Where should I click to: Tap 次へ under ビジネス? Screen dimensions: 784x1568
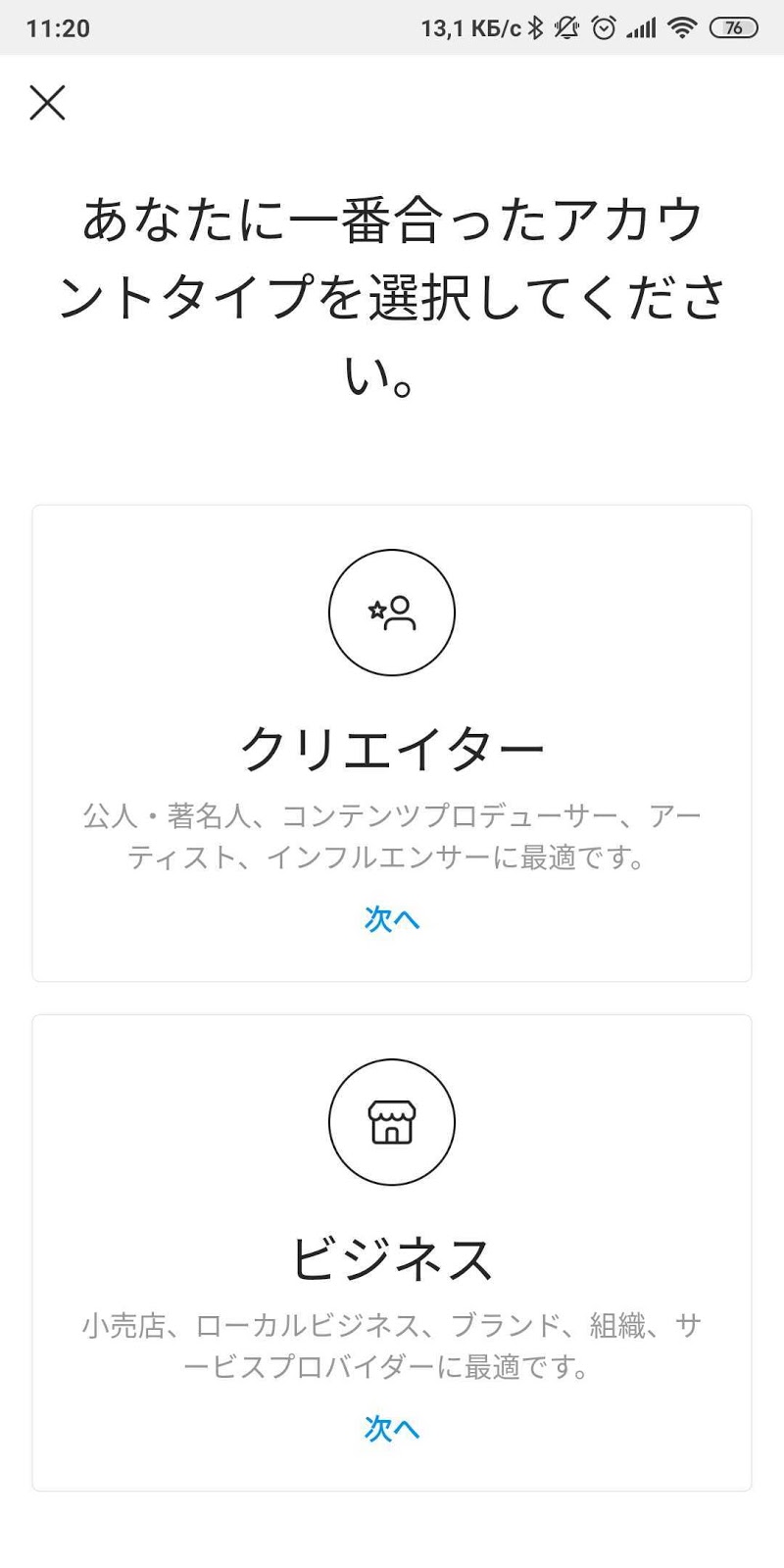392,1428
